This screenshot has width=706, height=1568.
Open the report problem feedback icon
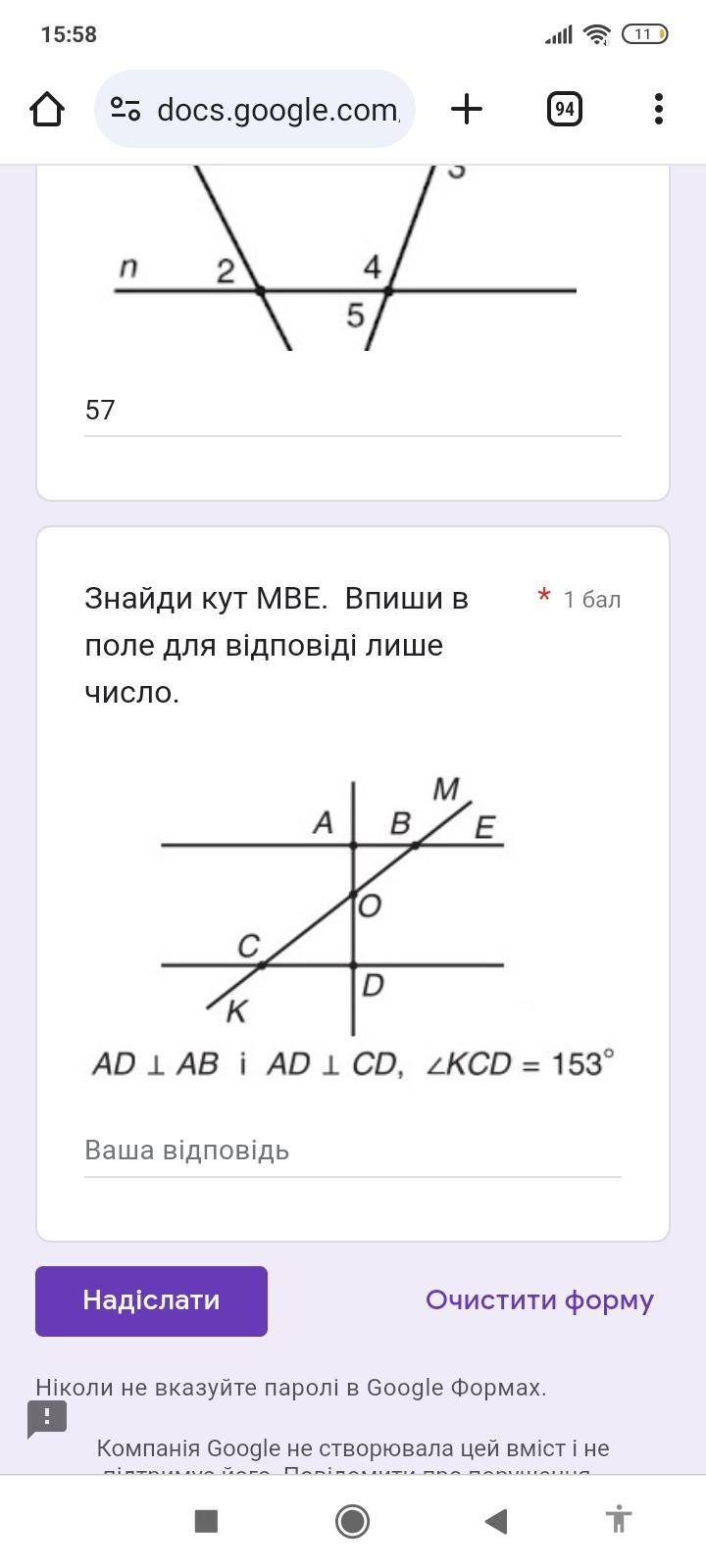(47, 1418)
